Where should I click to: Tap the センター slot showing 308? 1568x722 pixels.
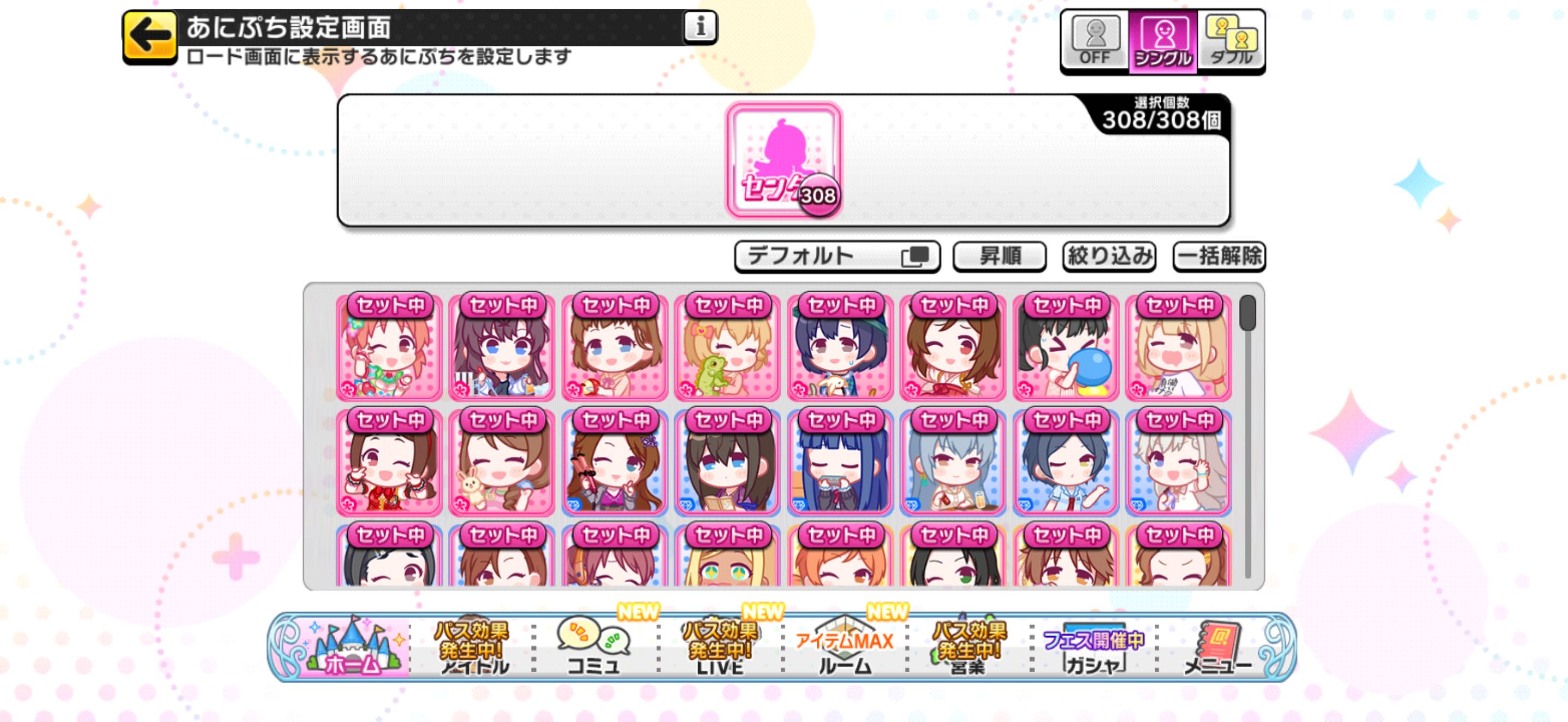783,160
